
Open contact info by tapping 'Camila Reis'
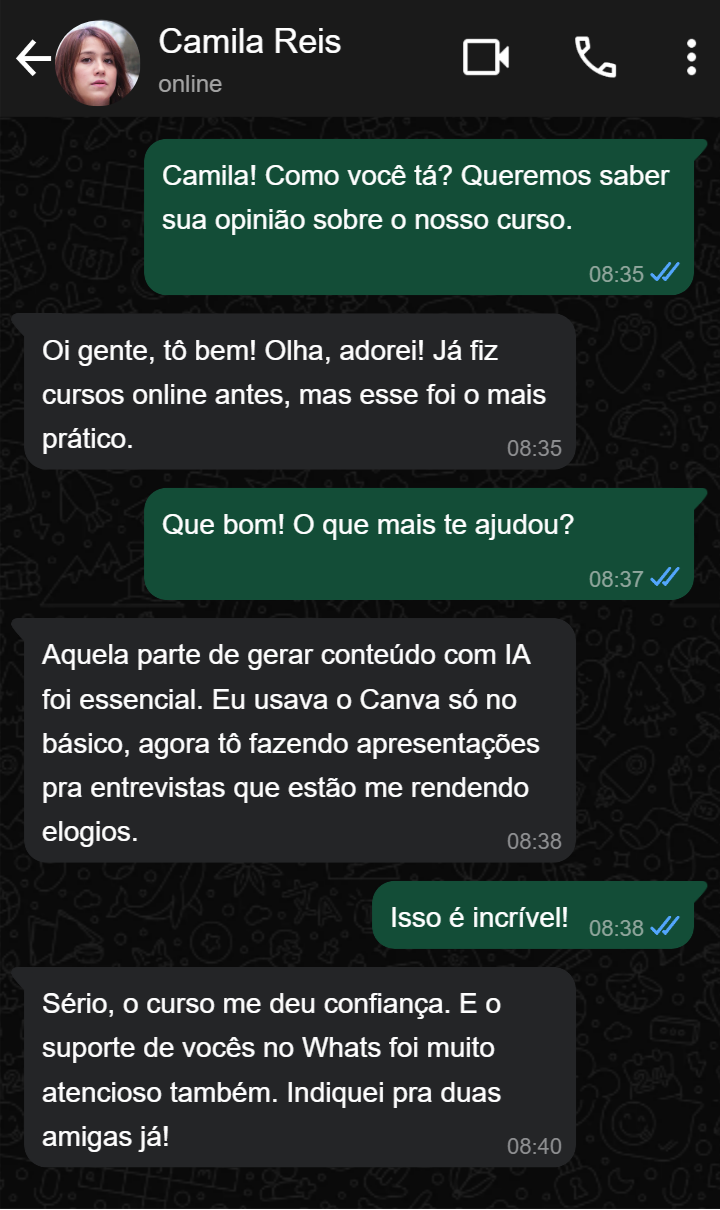point(248,42)
